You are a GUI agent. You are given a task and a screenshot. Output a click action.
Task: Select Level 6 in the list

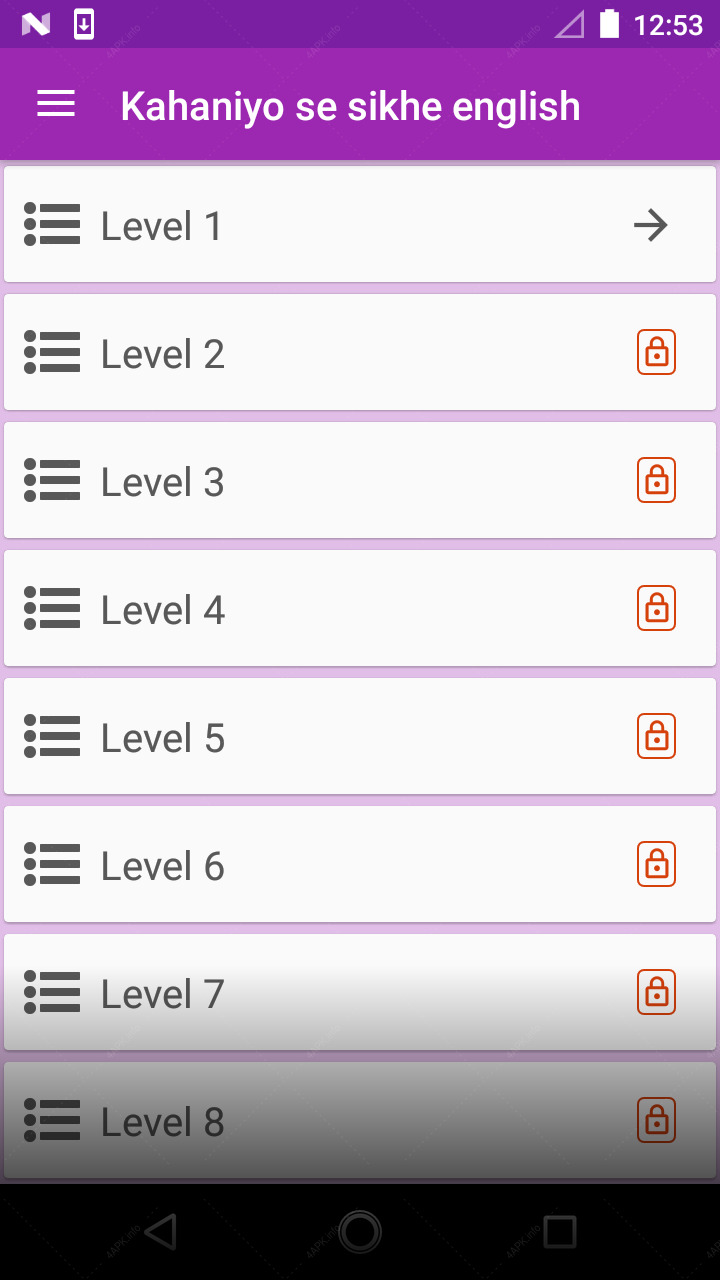pos(360,864)
